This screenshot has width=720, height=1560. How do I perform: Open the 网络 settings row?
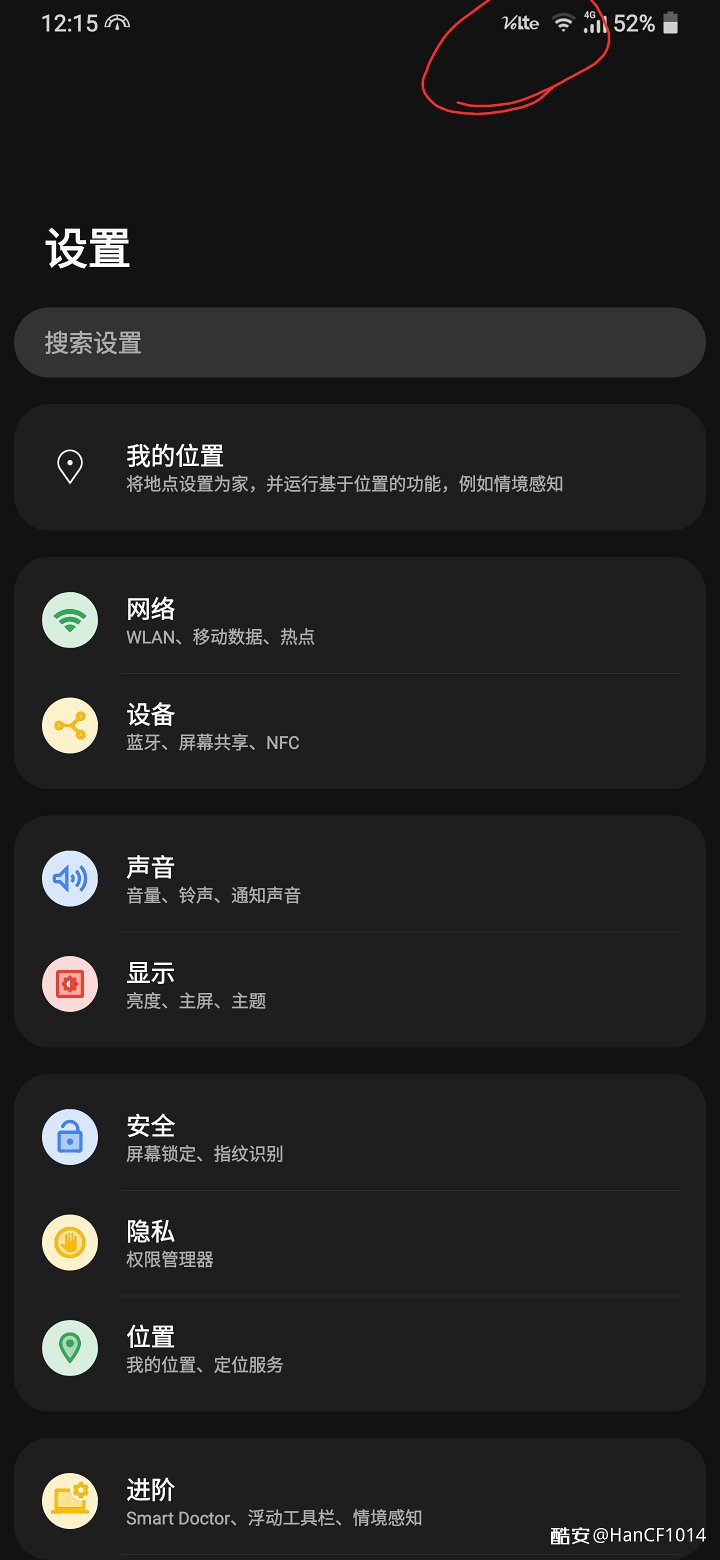360,620
